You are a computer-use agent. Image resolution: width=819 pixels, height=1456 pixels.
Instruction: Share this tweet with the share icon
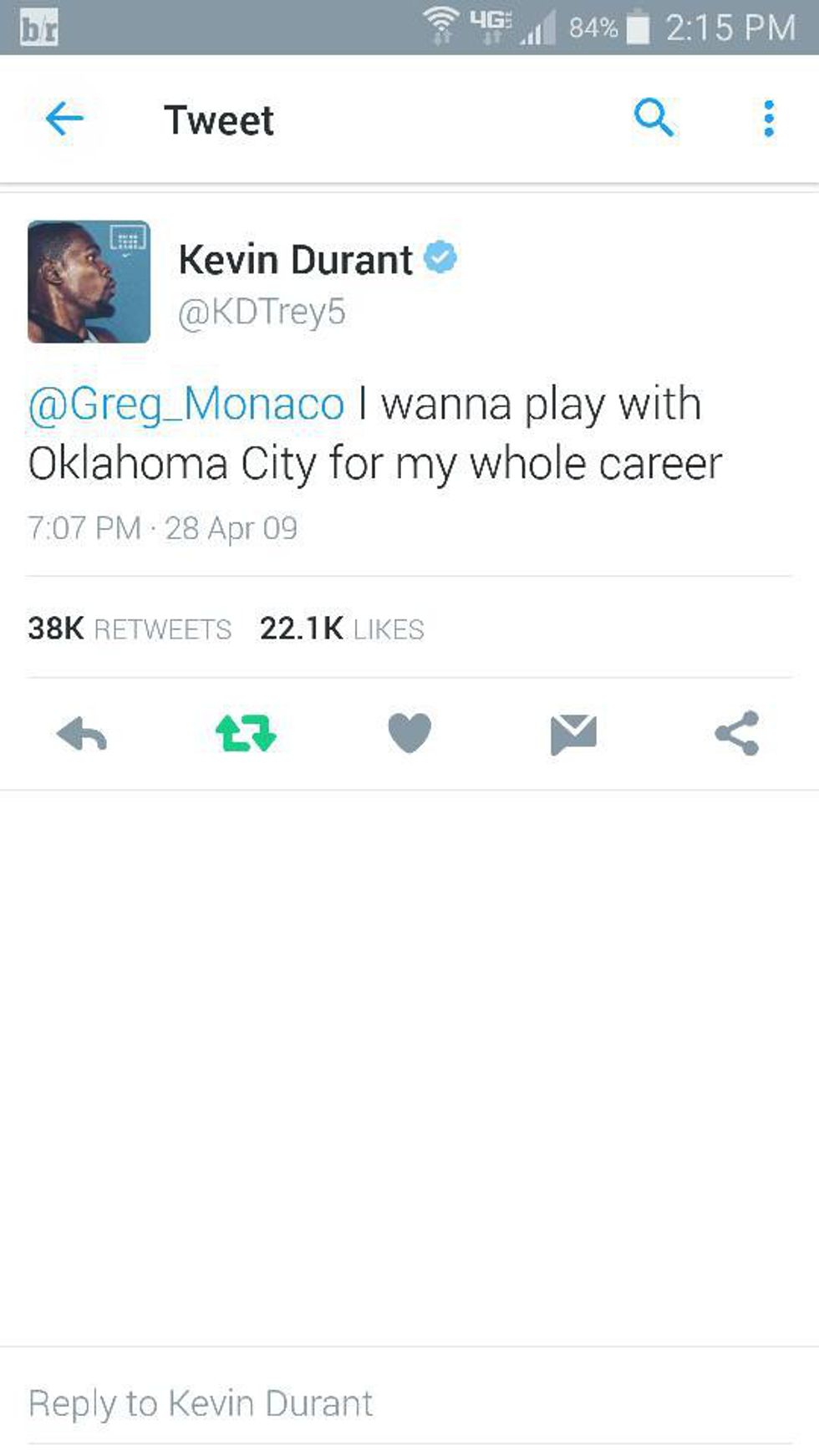737,733
